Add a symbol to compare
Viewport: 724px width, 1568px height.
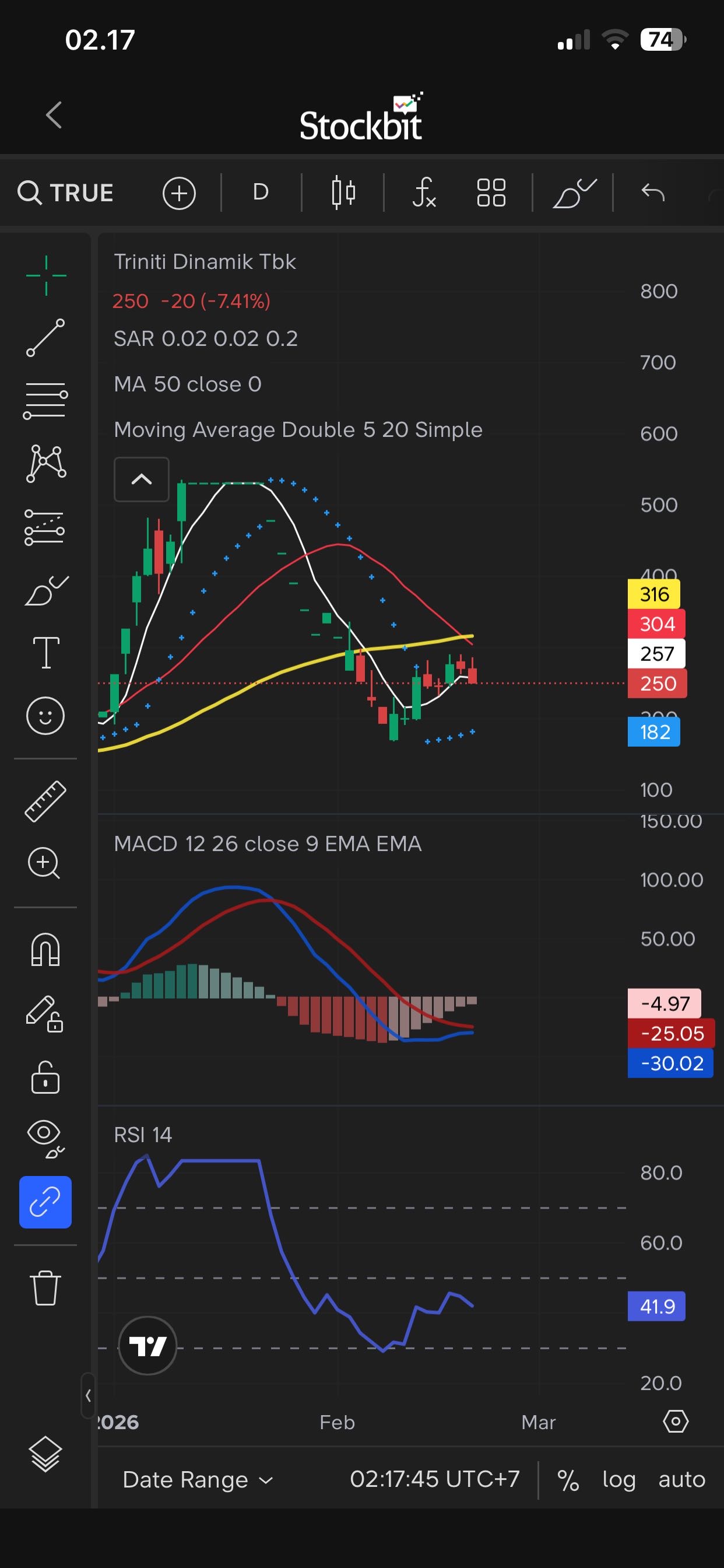(x=179, y=194)
